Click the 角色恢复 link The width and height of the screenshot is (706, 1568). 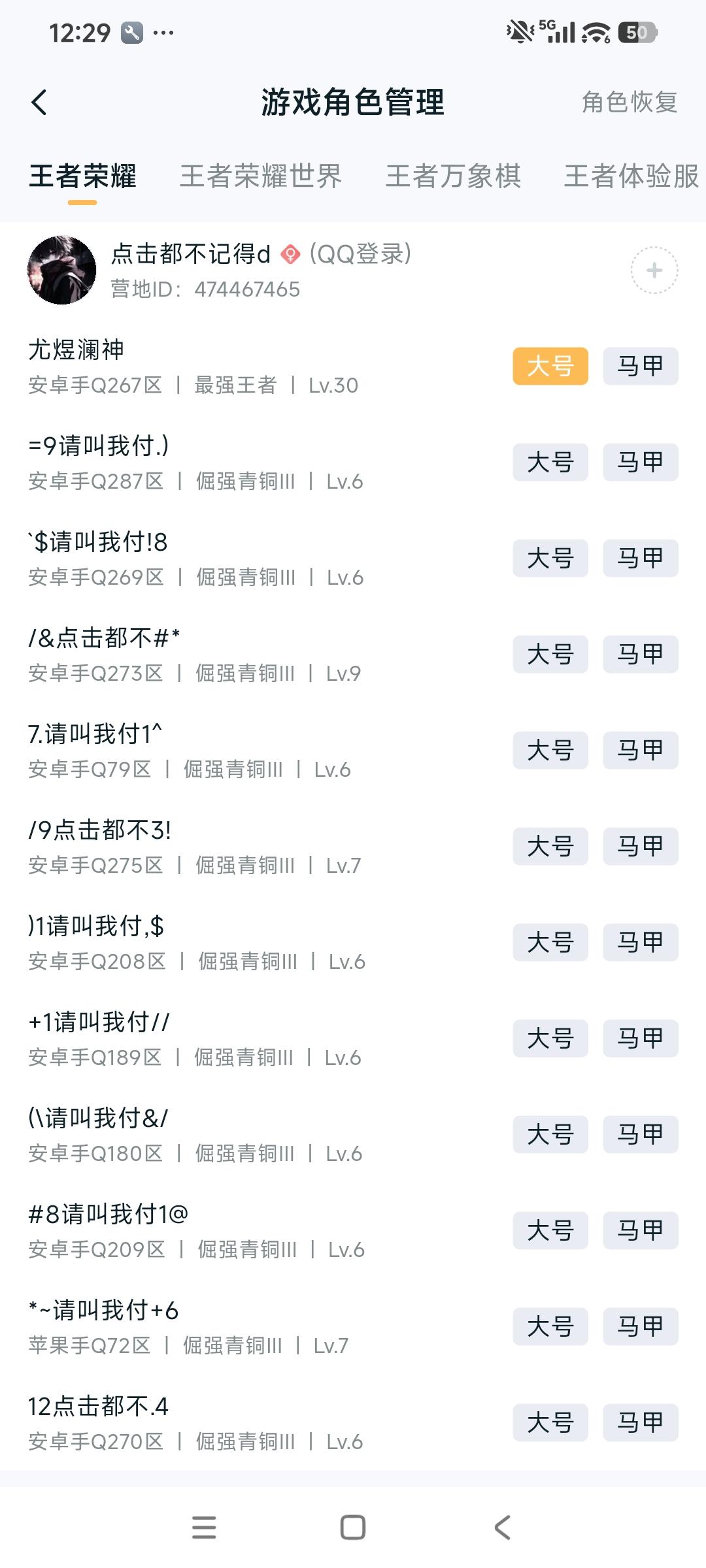(x=630, y=103)
